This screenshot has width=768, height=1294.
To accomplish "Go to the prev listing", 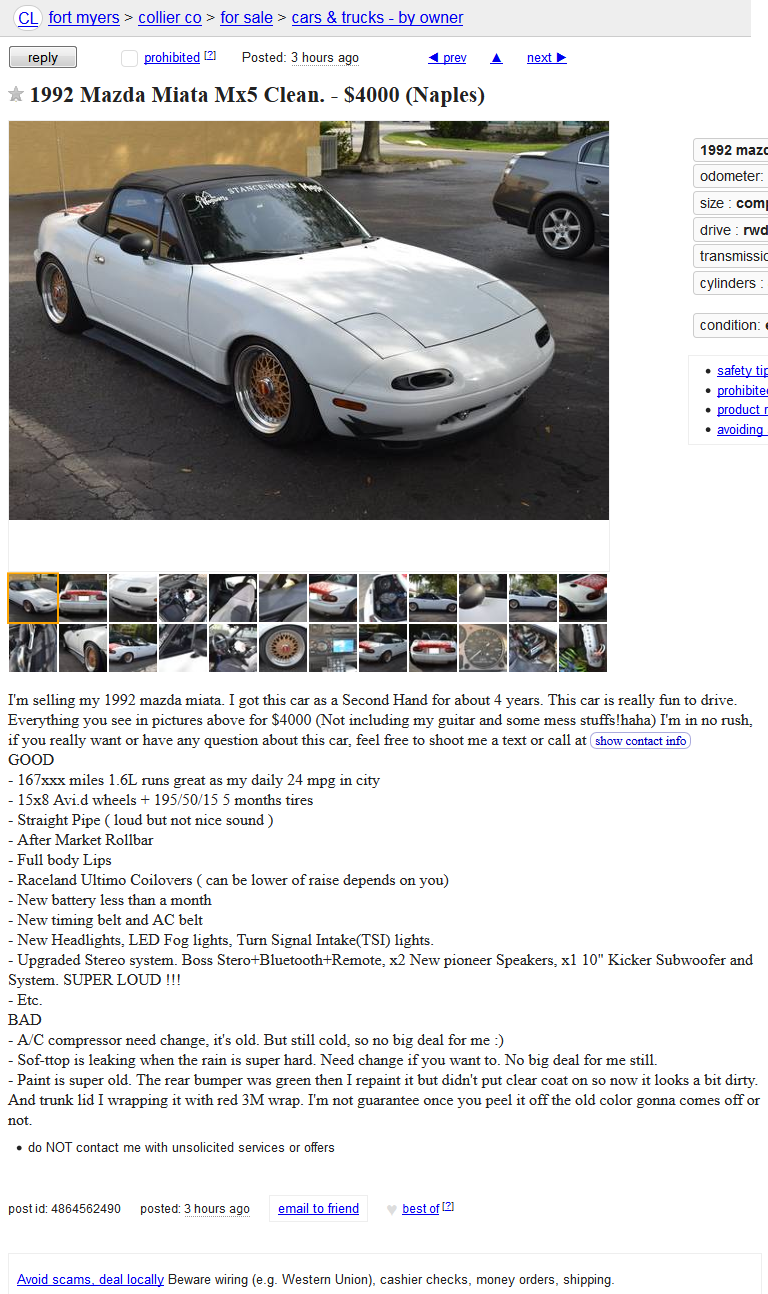I will (447, 58).
